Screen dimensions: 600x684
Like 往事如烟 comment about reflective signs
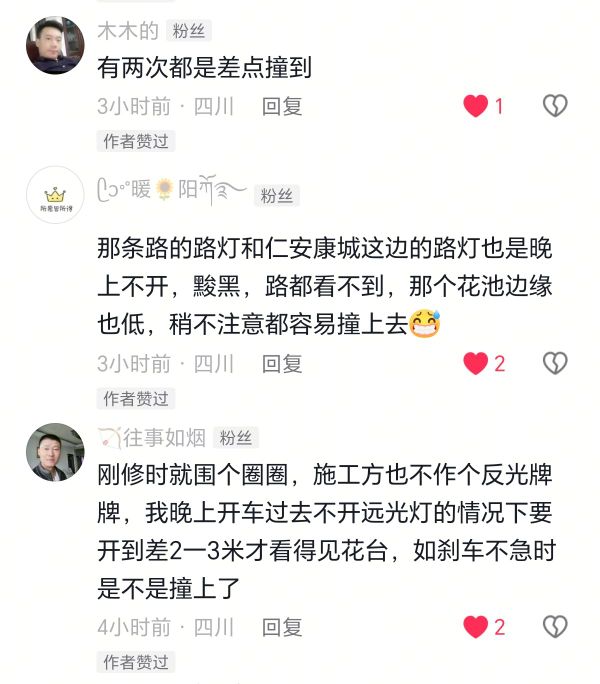click(x=476, y=627)
